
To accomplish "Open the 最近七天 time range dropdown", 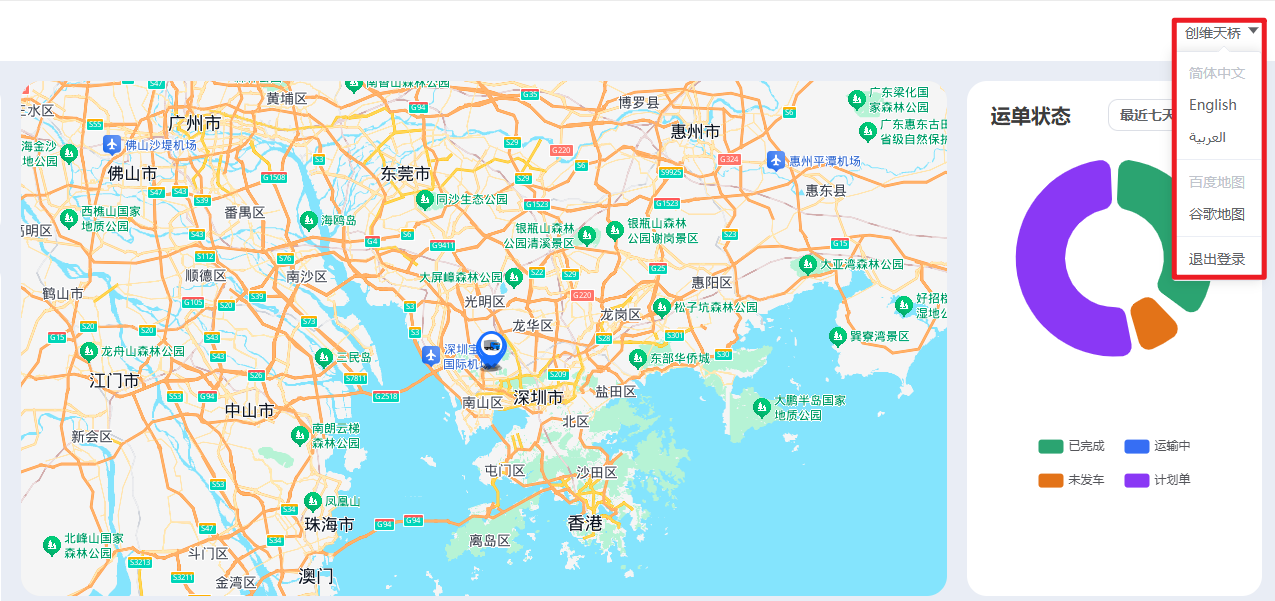I will tap(1140, 115).
